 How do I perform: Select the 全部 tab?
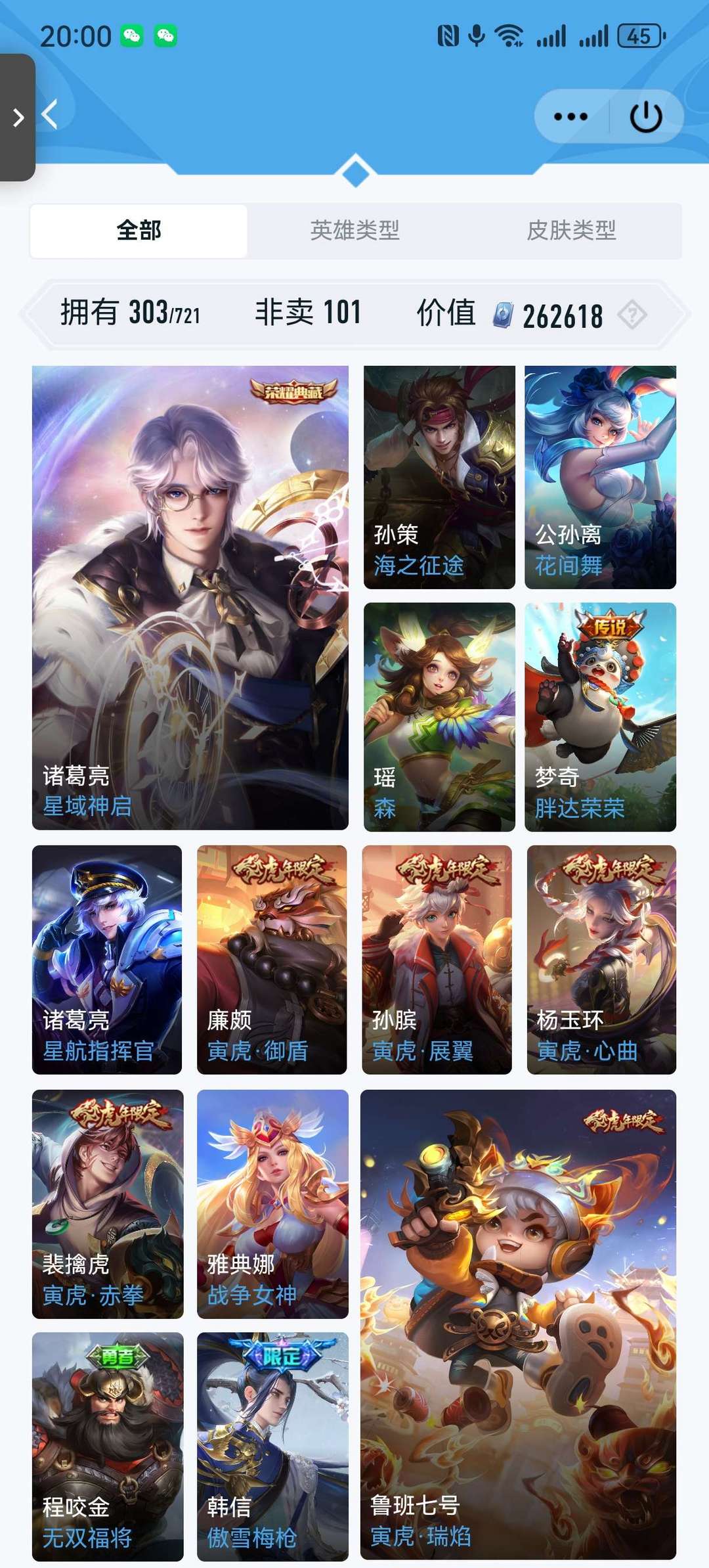139,231
